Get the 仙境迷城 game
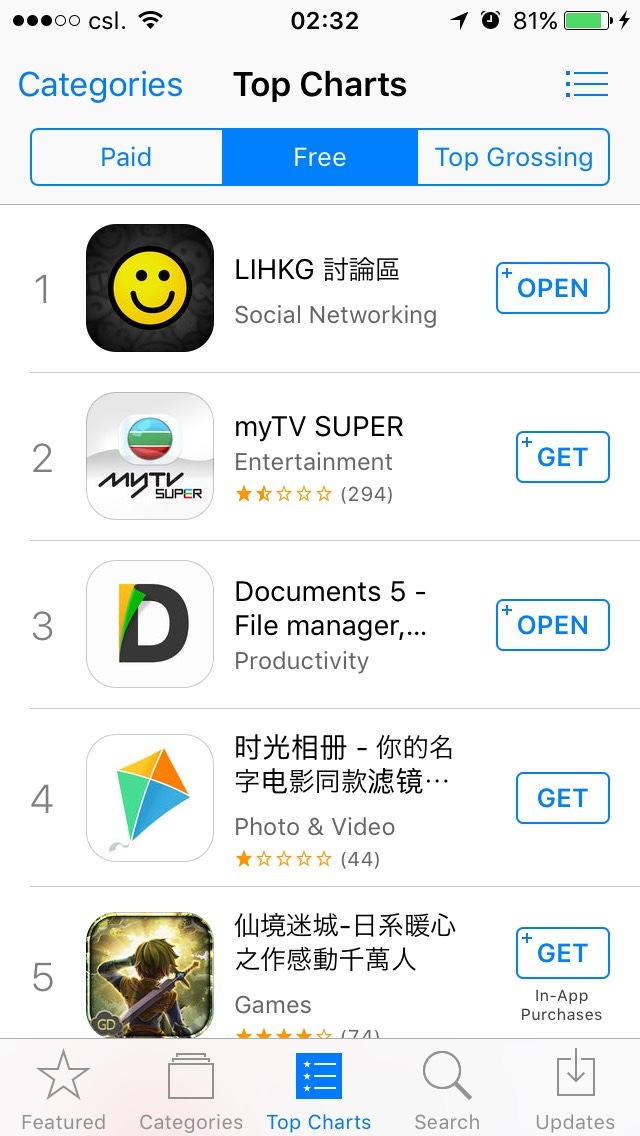This screenshot has height=1136, width=640. 562,953
